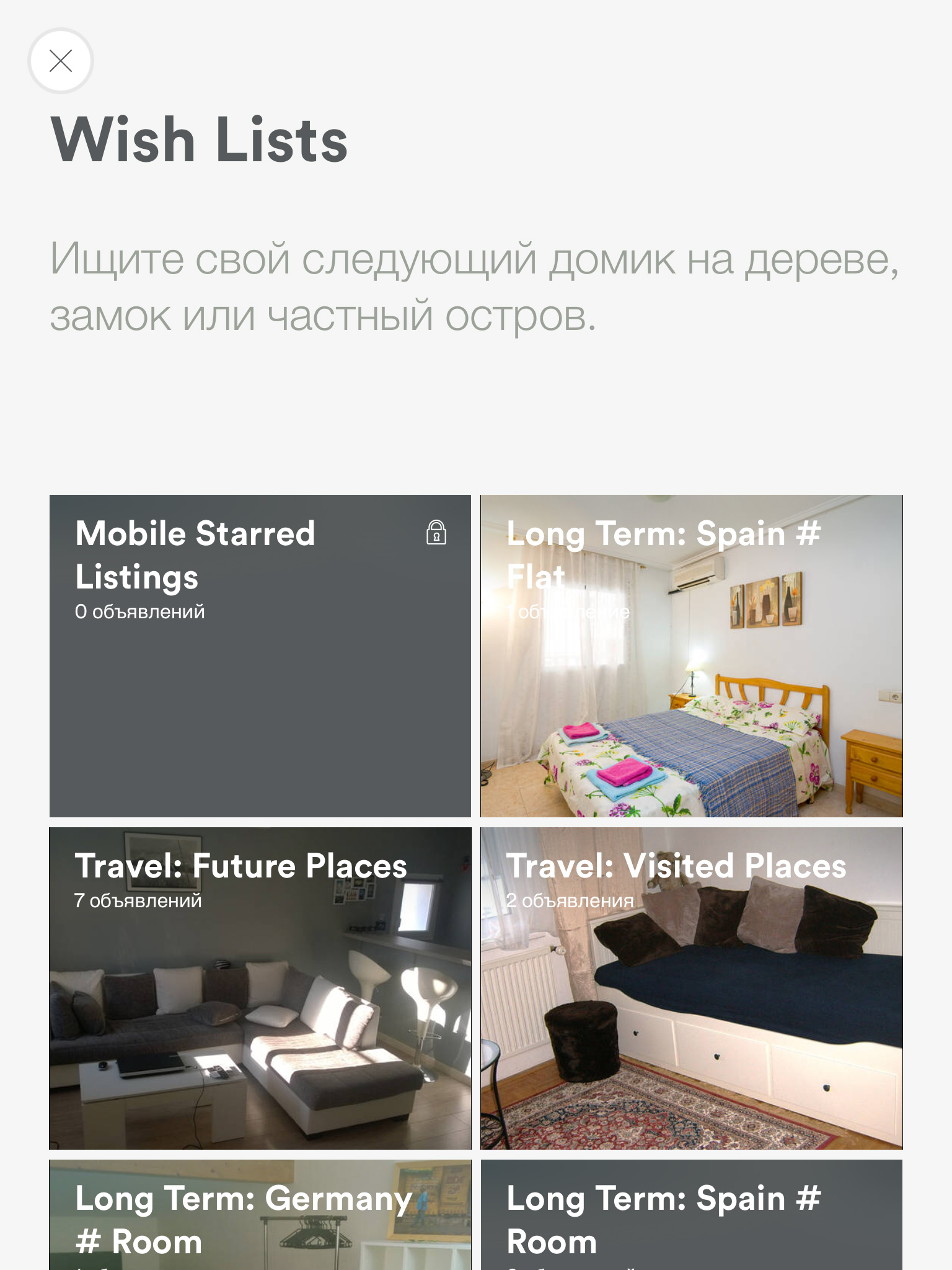The height and width of the screenshot is (1270, 952).
Task: Open Travel: Visited Places wish list
Action: pos(691,988)
